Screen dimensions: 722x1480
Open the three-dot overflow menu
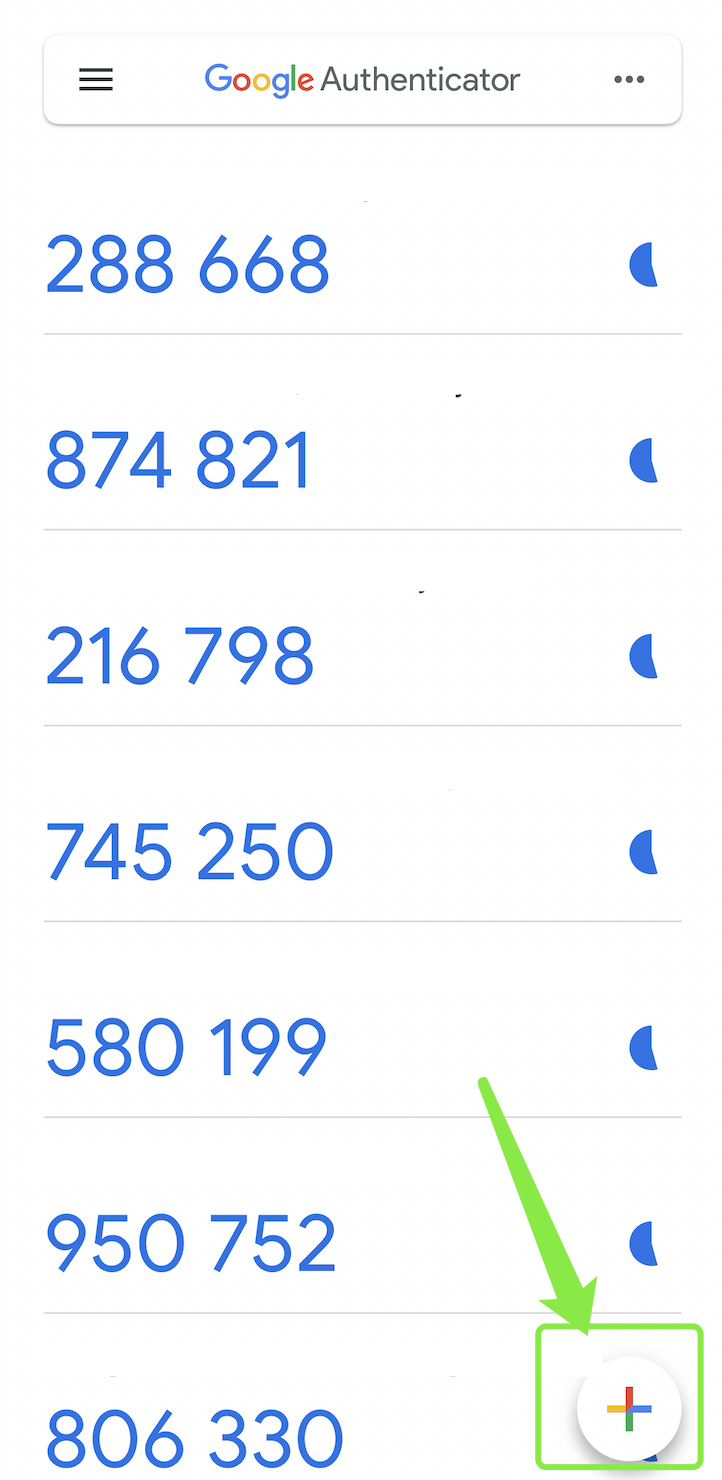pos(629,80)
